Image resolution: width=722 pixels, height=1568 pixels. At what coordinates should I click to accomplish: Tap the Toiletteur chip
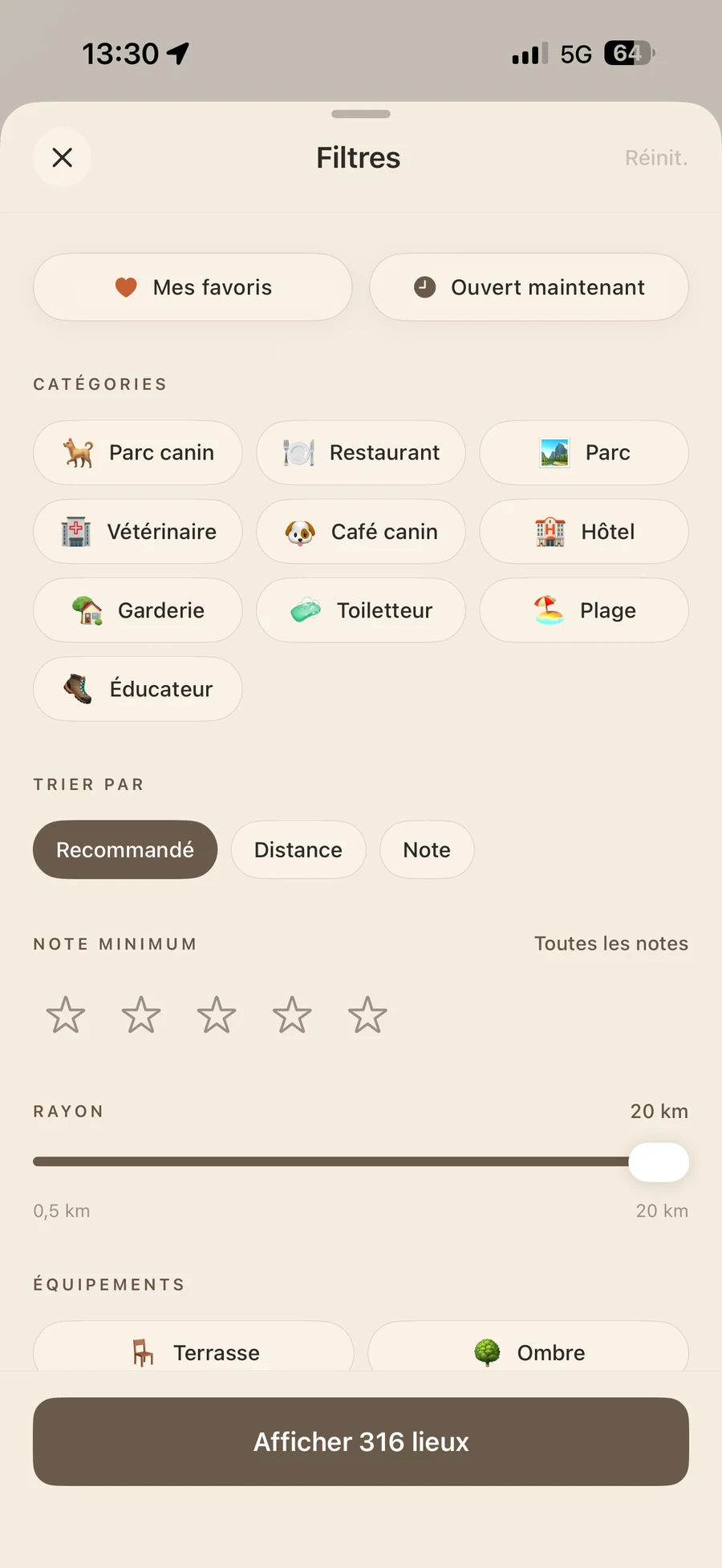[361, 610]
